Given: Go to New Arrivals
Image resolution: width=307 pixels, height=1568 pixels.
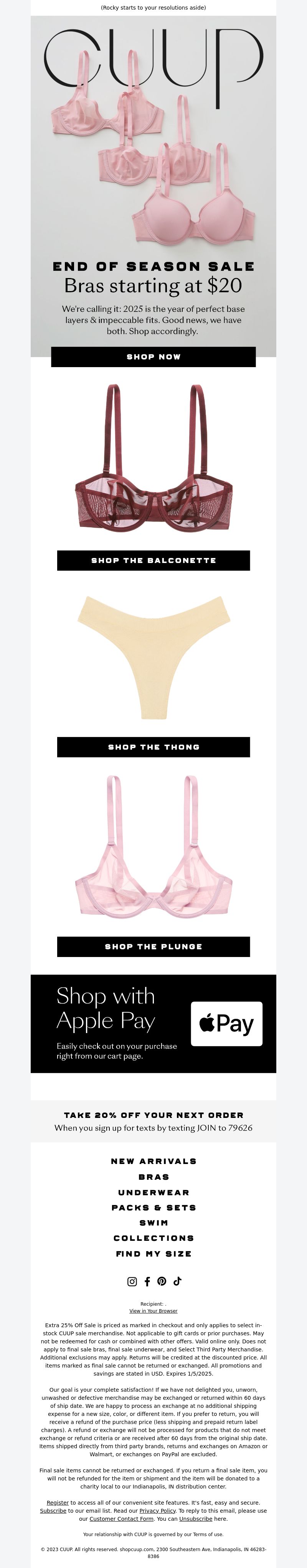Looking at the screenshot, I should [153, 1161].
